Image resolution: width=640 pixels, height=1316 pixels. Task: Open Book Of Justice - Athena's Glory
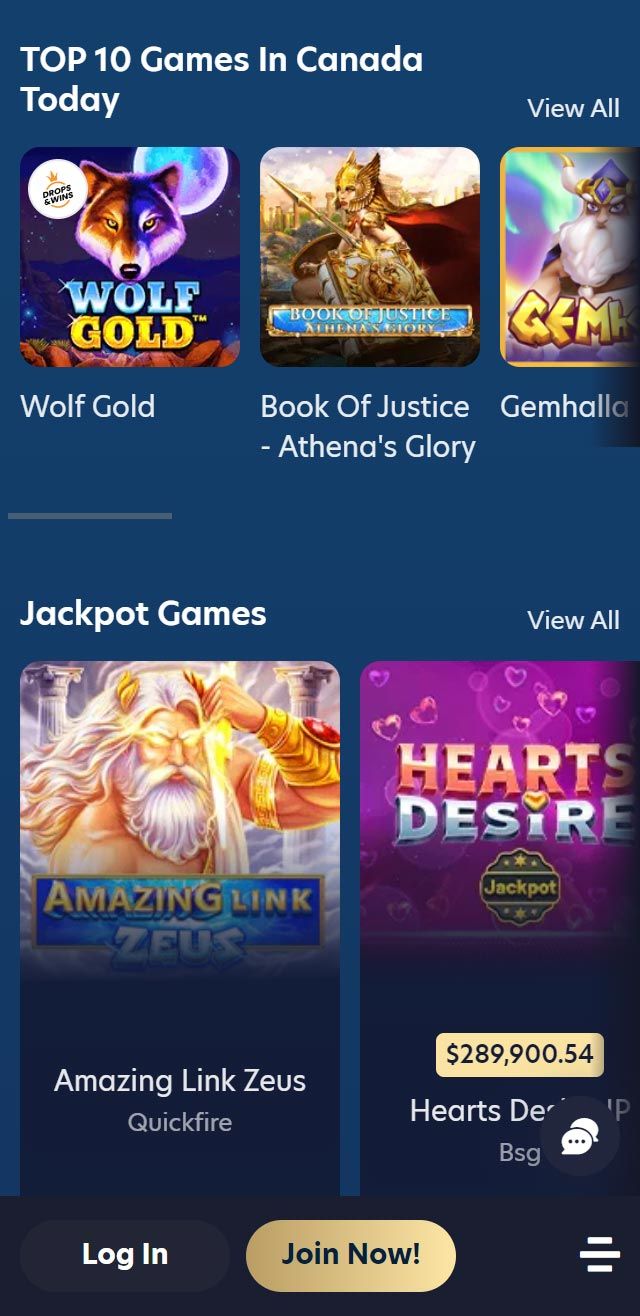tap(370, 257)
